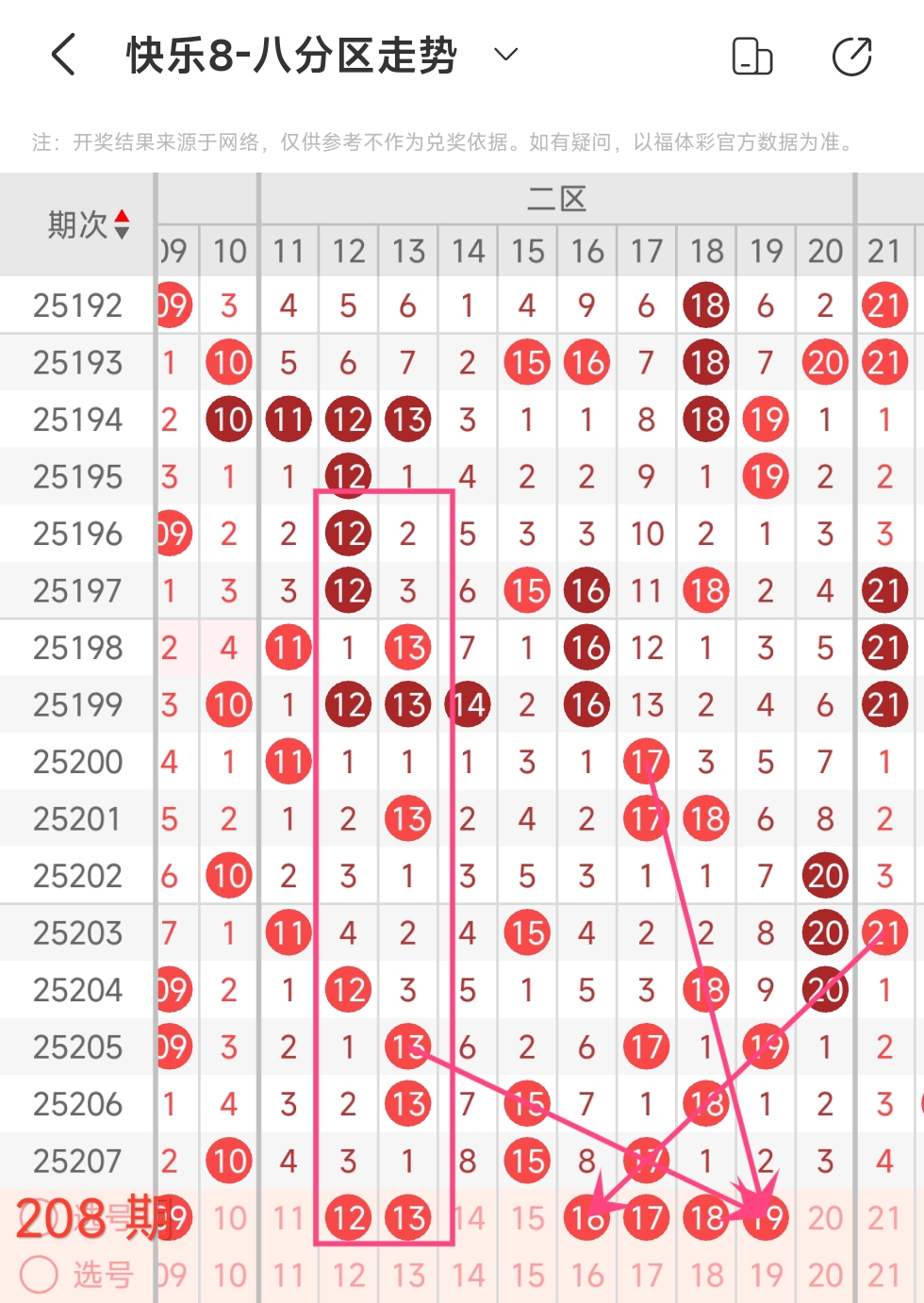Tap the screen orientation icon
The height and width of the screenshot is (1303, 924).
752,56
